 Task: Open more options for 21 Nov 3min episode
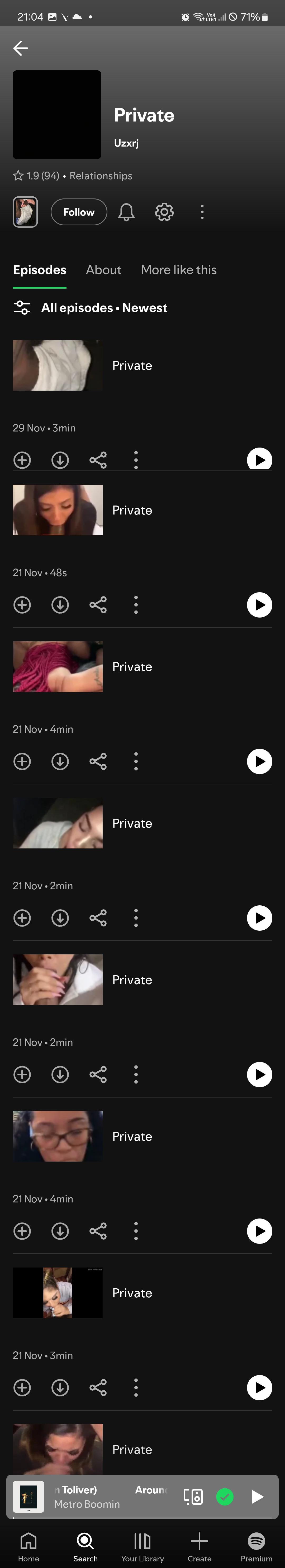(x=136, y=1387)
